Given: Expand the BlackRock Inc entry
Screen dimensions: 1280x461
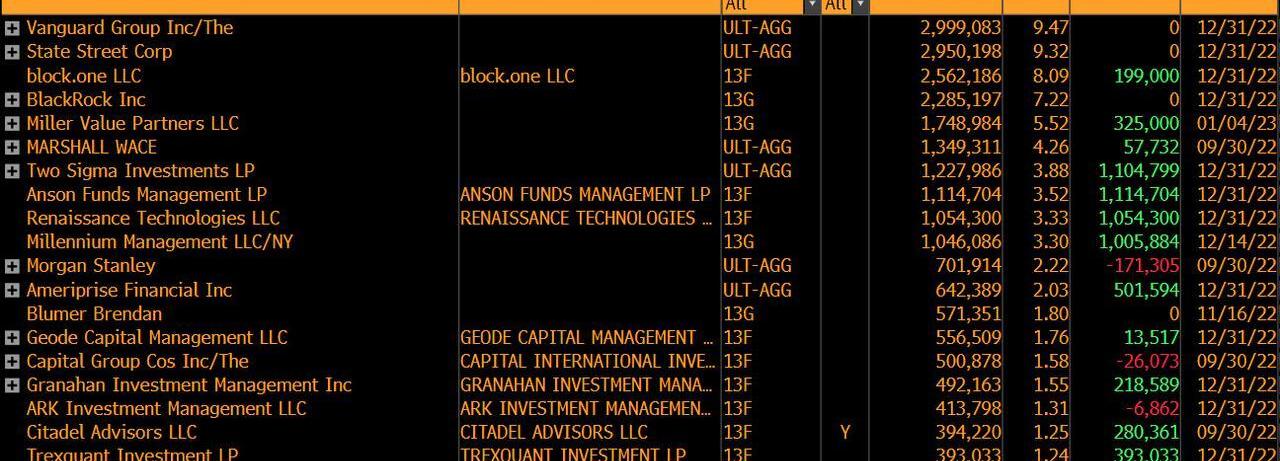Looking at the screenshot, I should tap(12, 100).
